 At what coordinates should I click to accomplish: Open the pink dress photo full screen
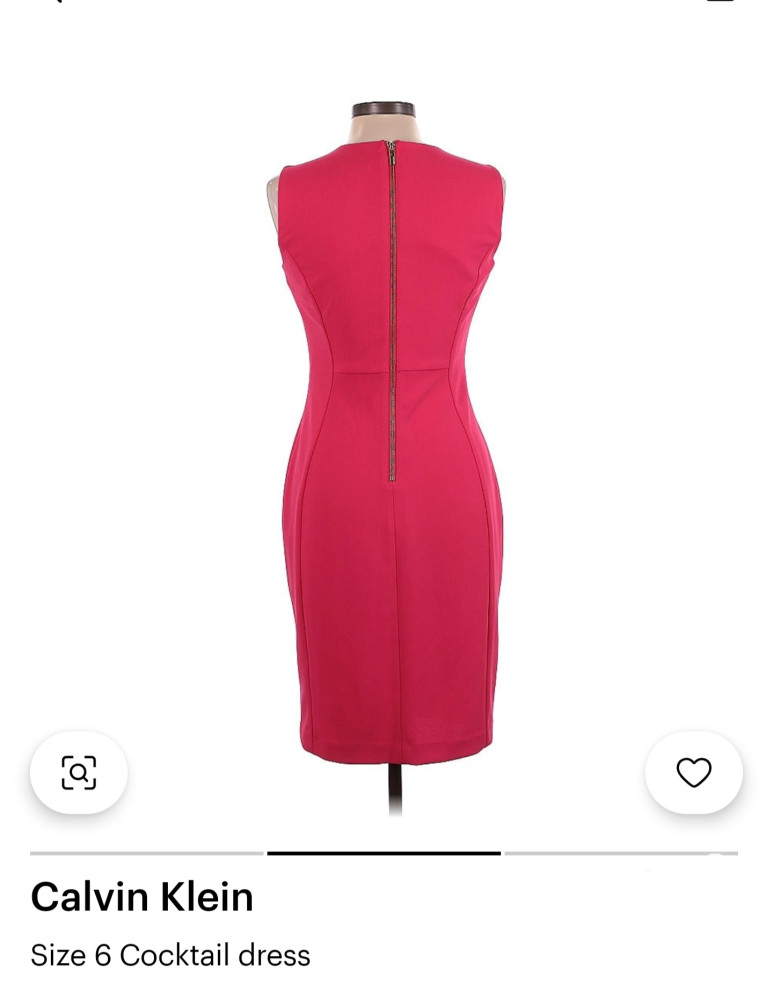coord(390,450)
